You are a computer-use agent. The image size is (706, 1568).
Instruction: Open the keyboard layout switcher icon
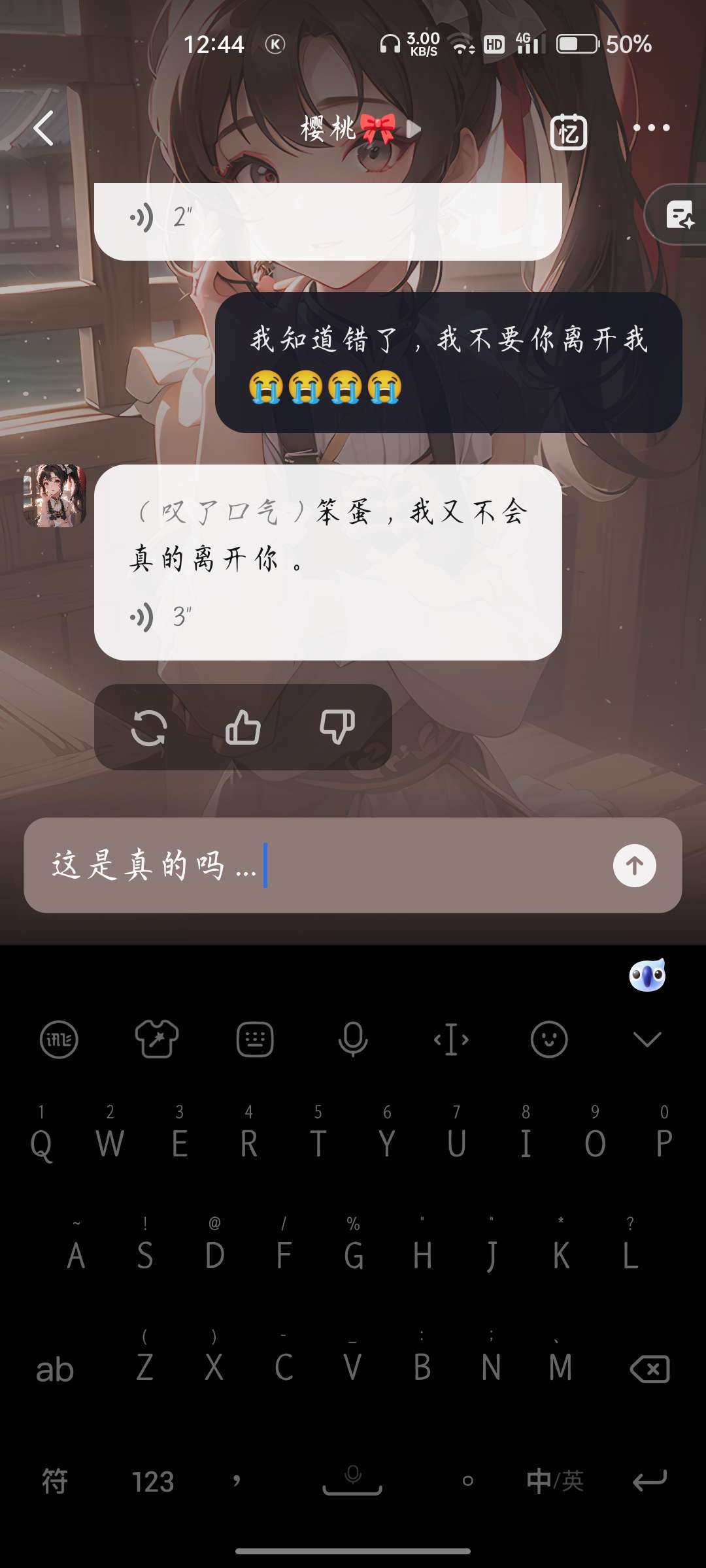coord(255,1039)
